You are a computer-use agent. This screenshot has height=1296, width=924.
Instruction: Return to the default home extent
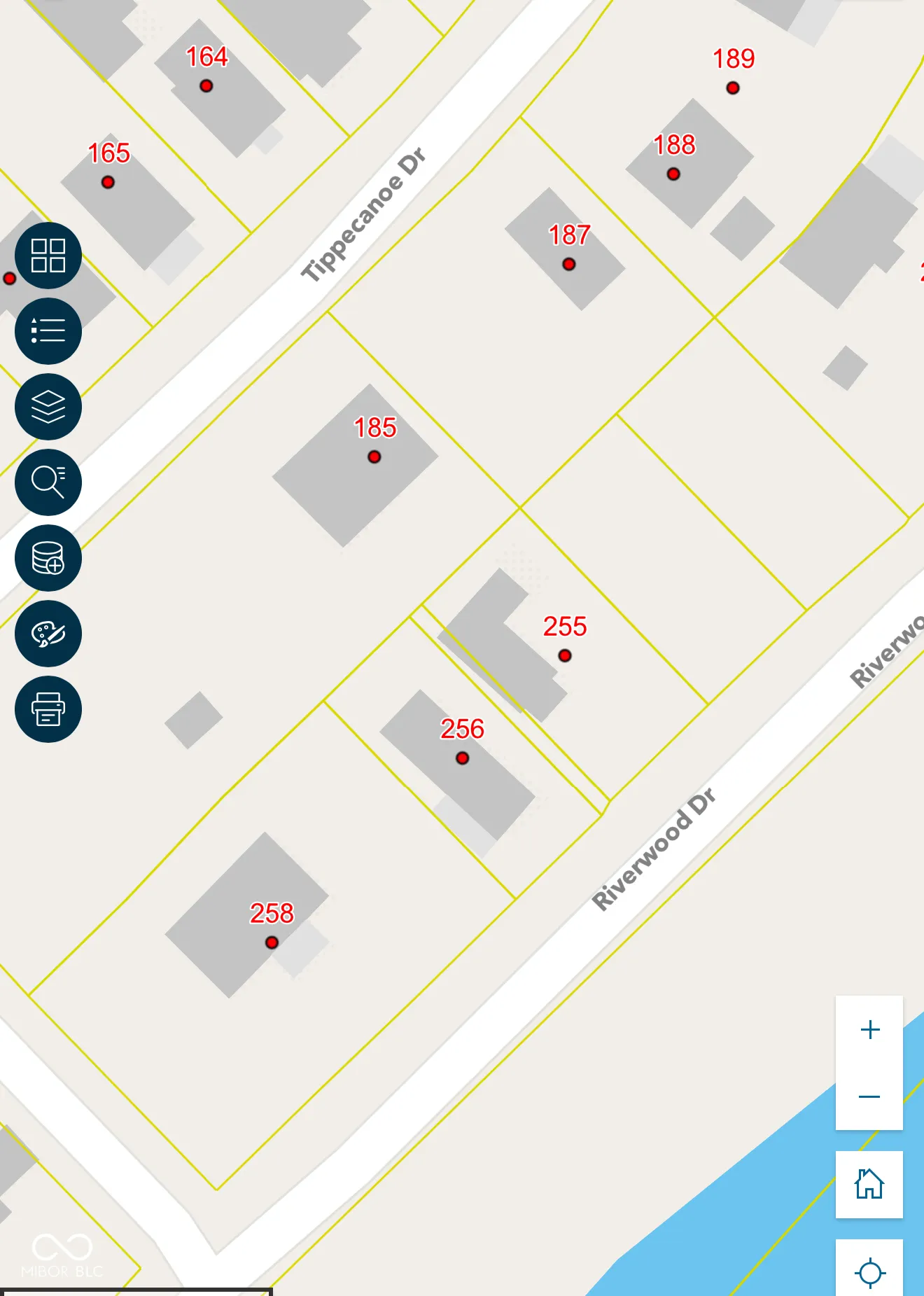tap(869, 1184)
